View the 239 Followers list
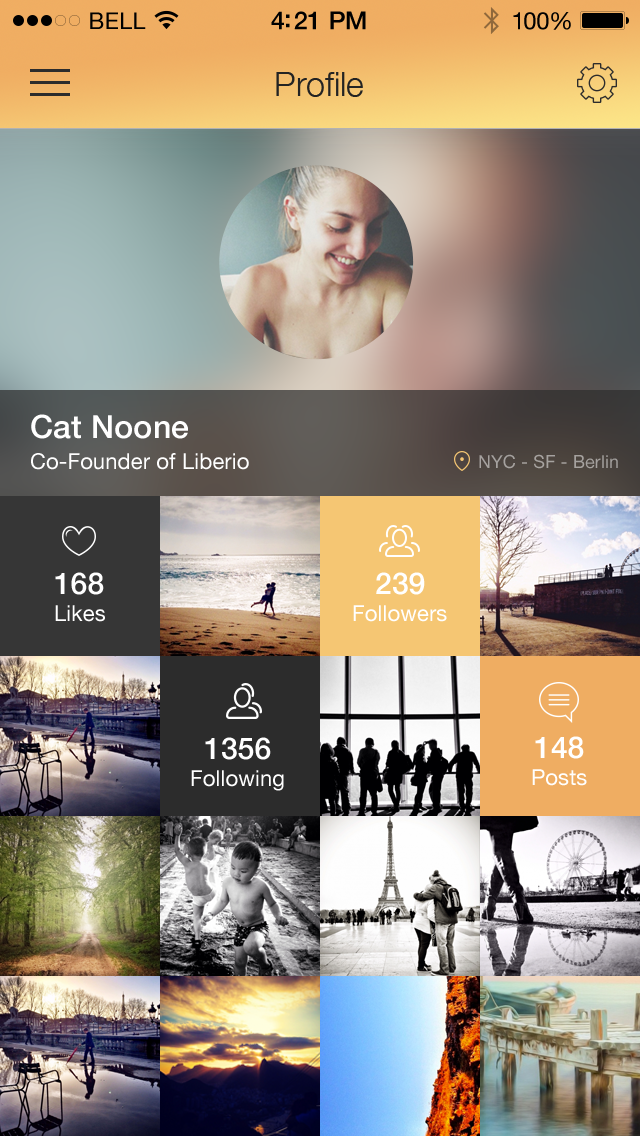The width and height of the screenshot is (640, 1136). pyautogui.click(x=400, y=576)
